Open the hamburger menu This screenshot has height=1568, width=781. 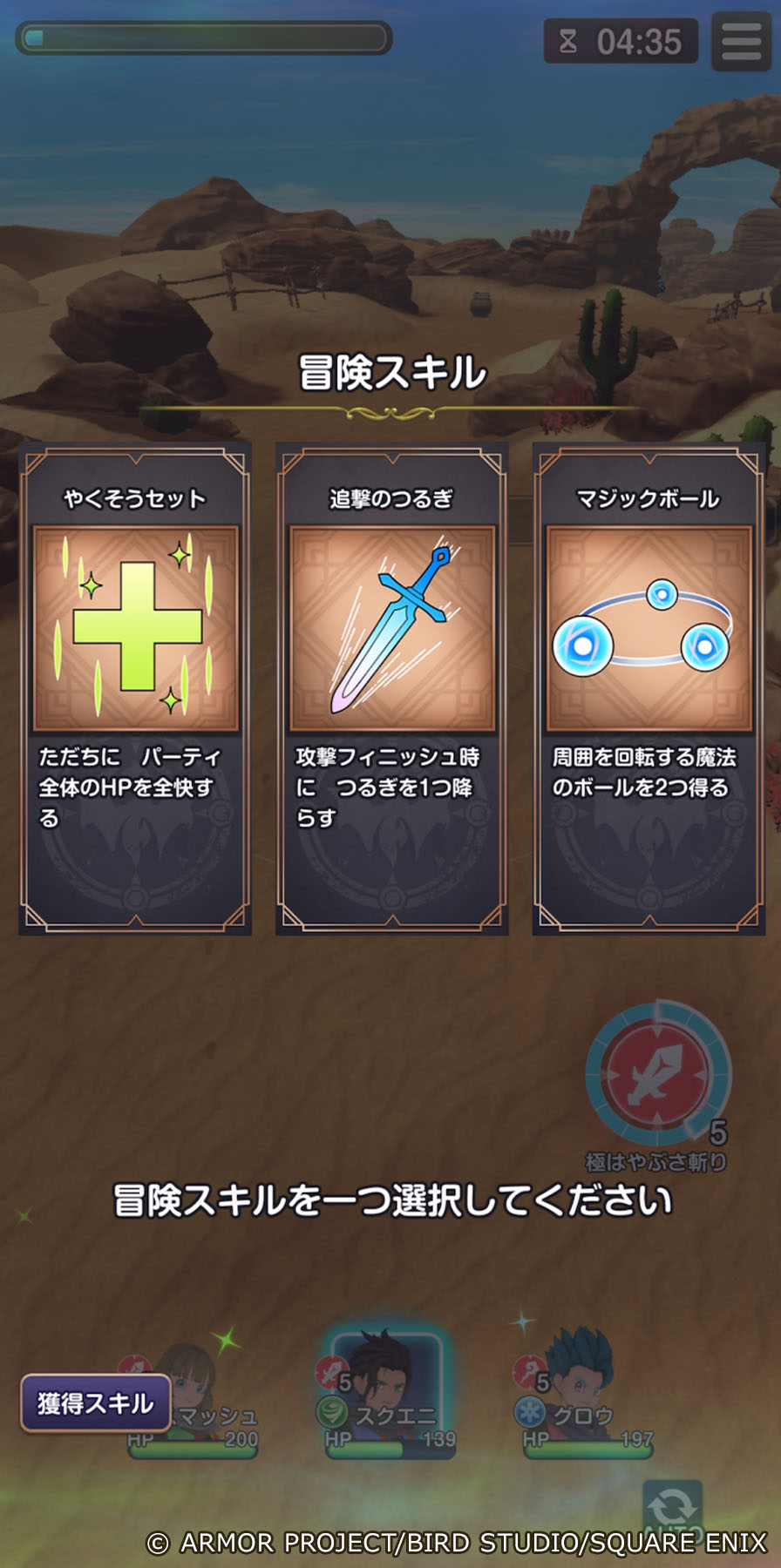pos(742,42)
